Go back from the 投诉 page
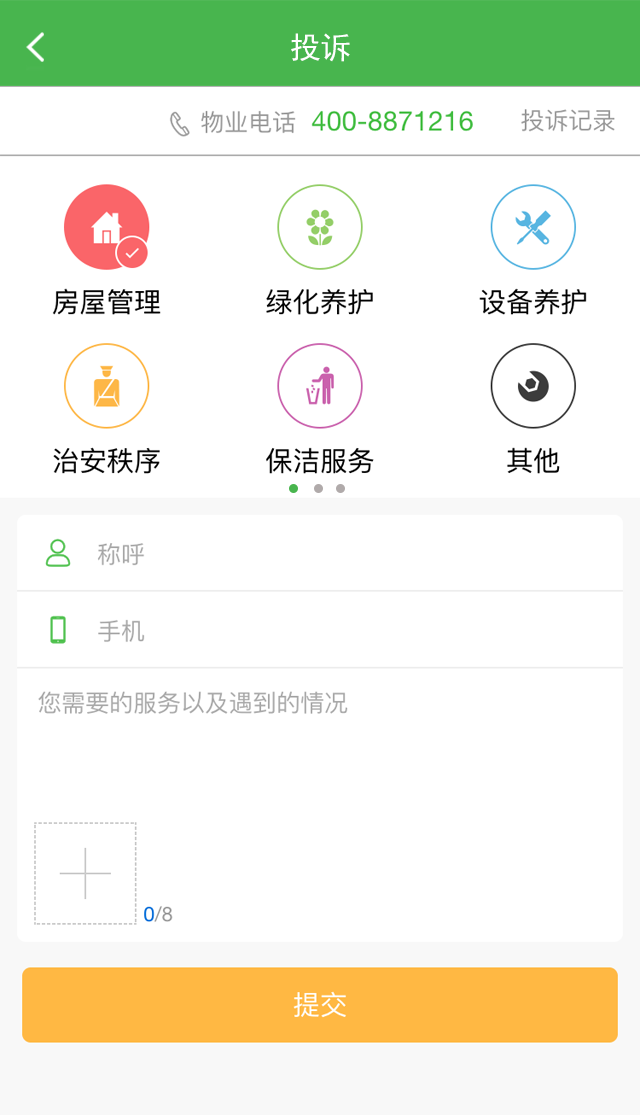Viewport: 640px width, 1115px height. coord(36,47)
